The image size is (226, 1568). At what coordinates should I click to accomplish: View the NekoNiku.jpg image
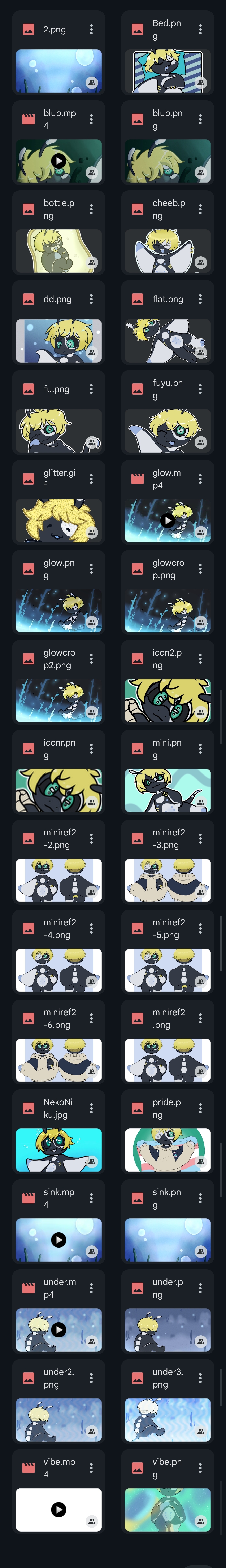(58, 1150)
